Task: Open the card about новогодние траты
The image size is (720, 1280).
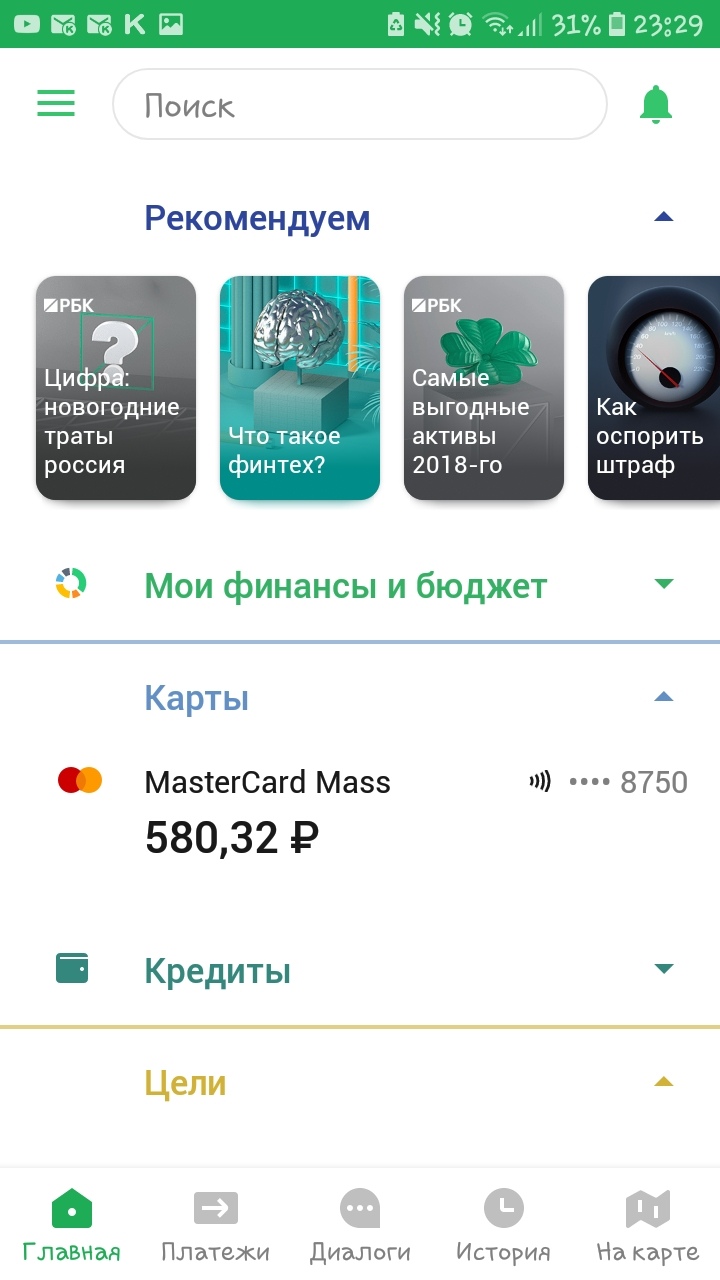Action: [116, 388]
